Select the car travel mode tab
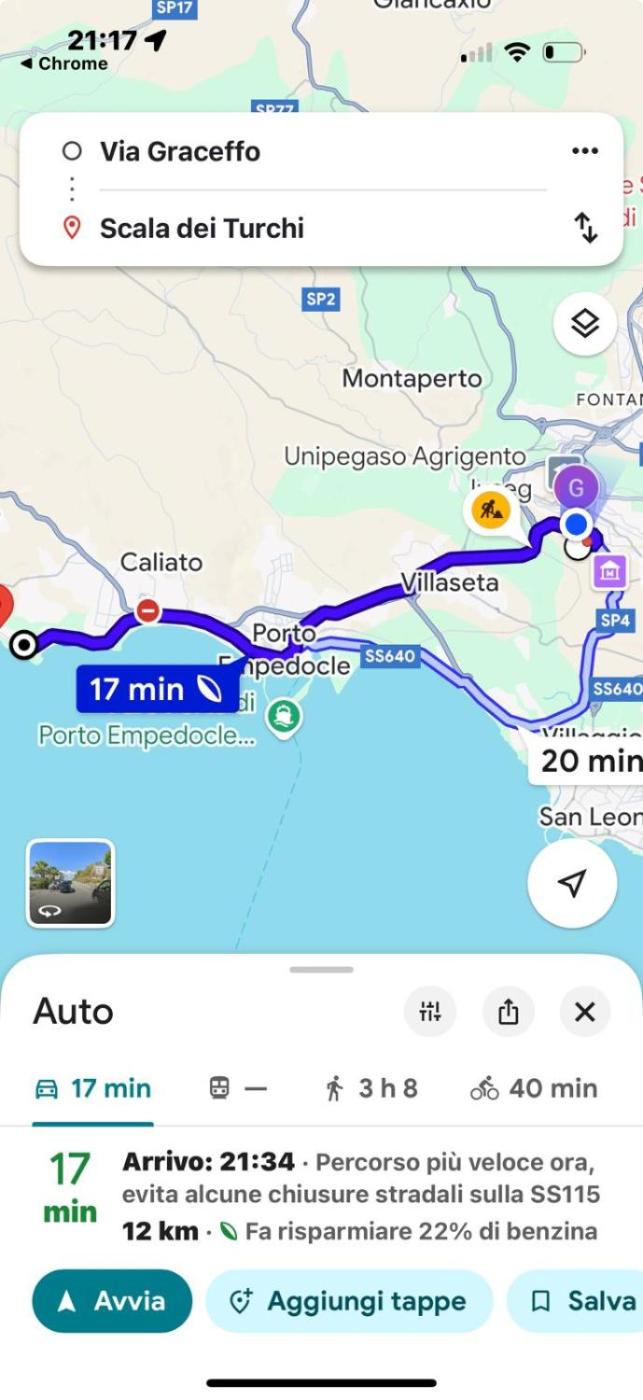 [x=93, y=1088]
